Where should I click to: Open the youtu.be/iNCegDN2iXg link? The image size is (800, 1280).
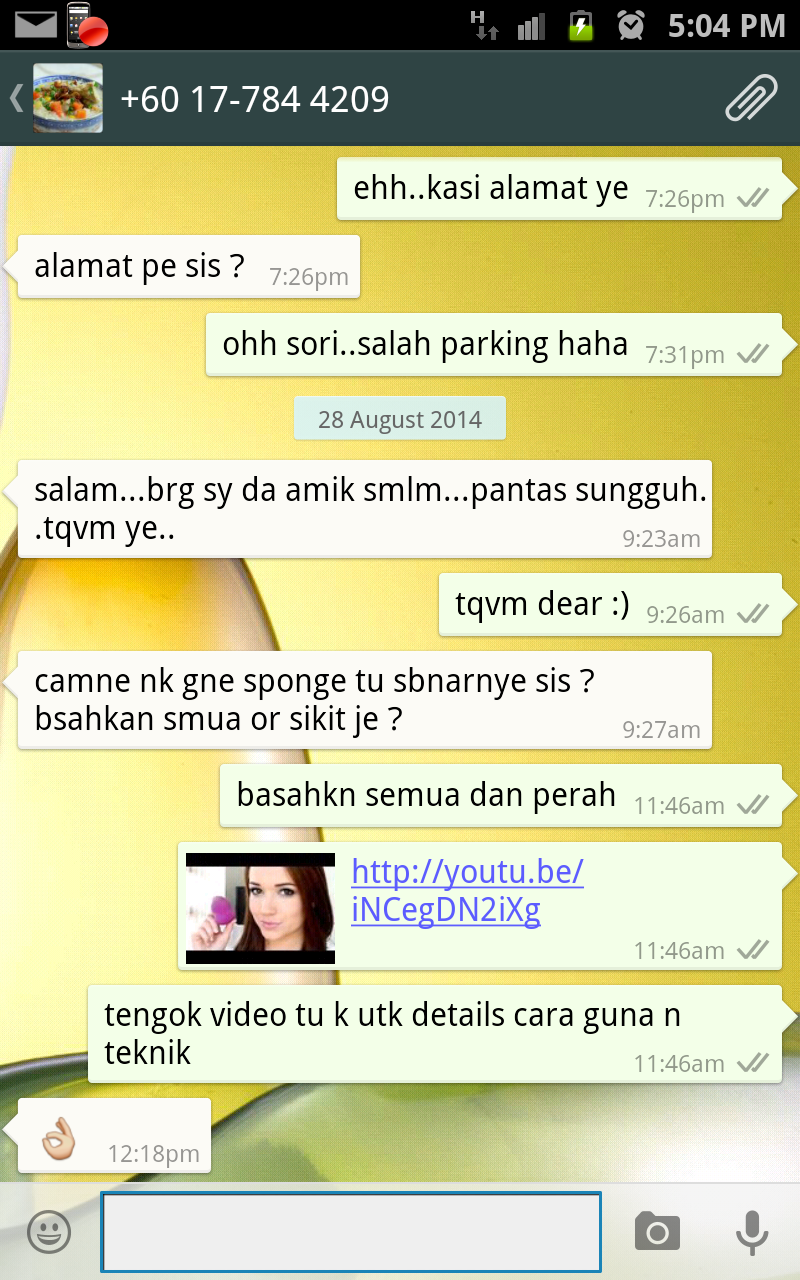point(466,891)
